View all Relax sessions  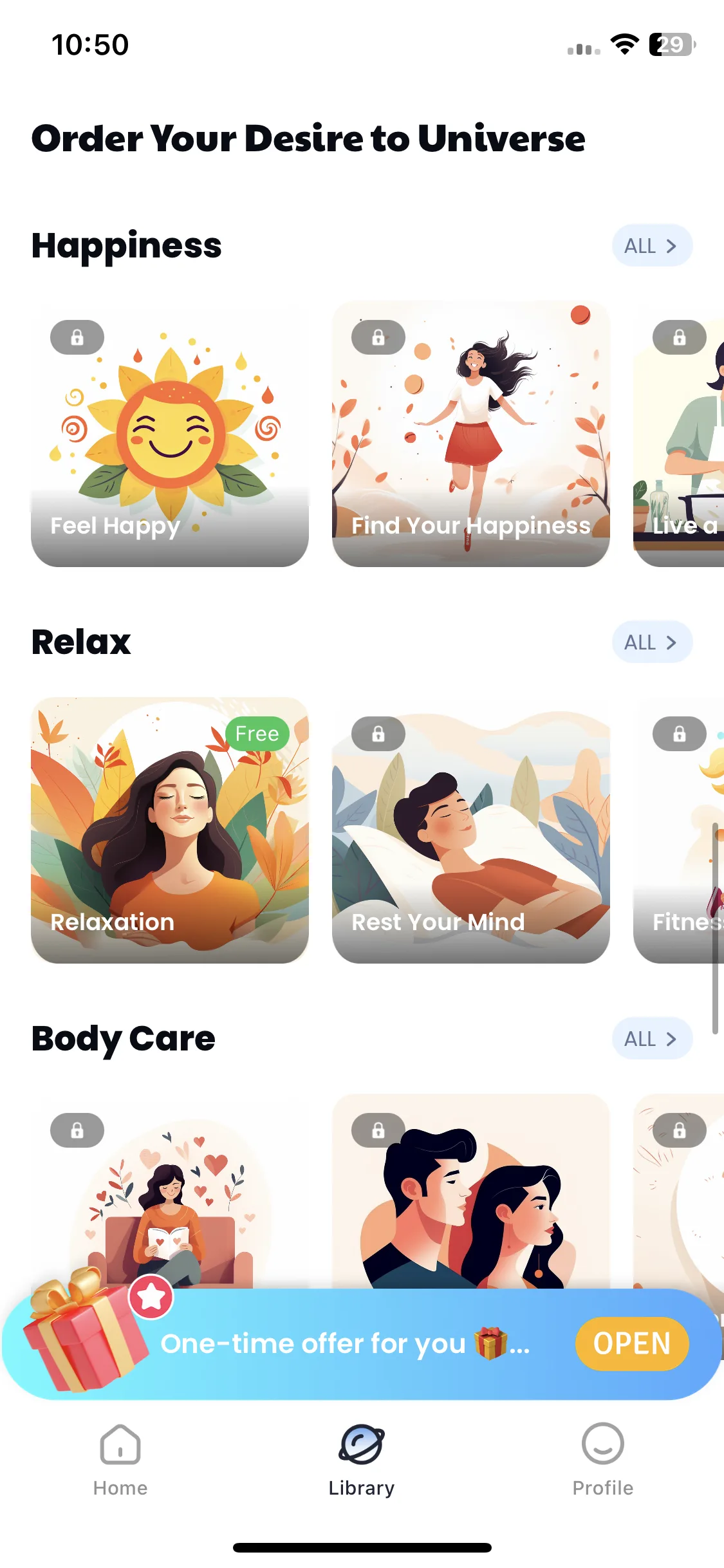(x=651, y=642)
